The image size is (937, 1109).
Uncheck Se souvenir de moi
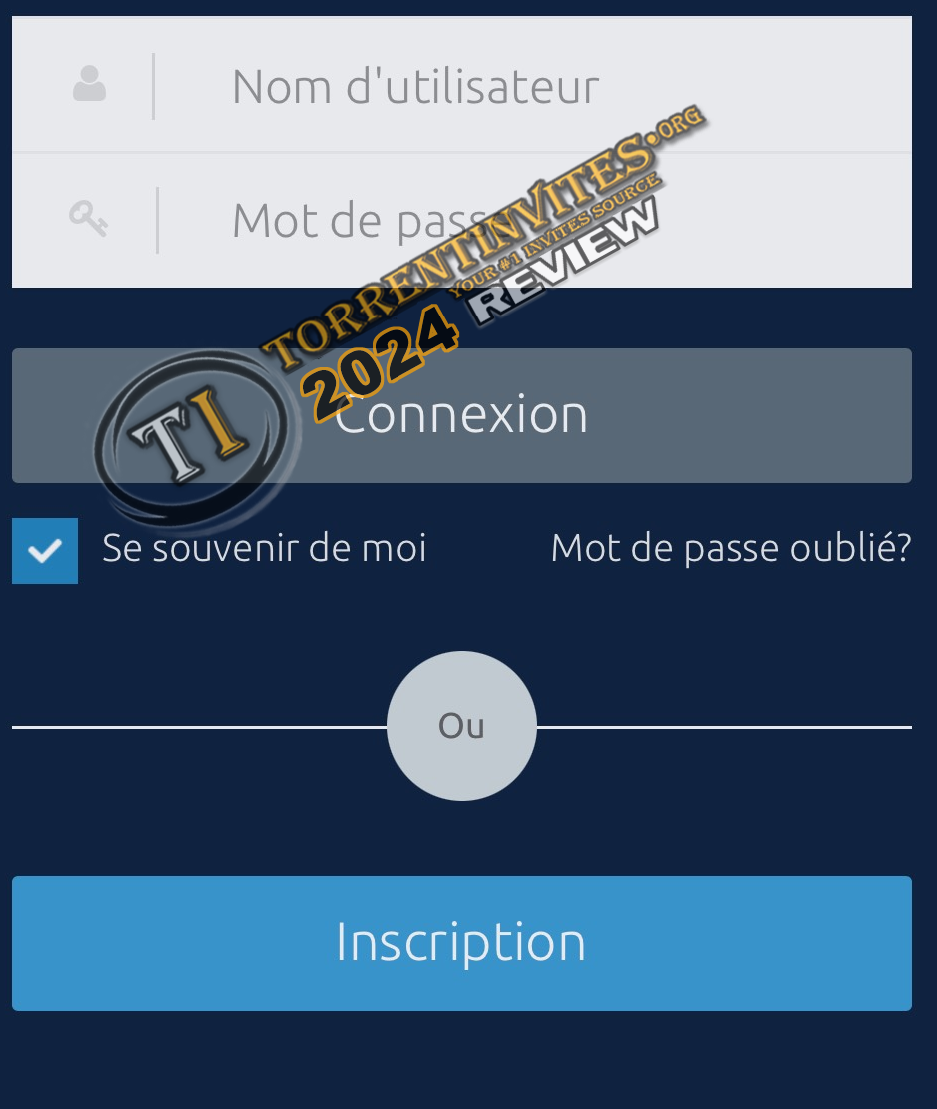tap(45, 550)
